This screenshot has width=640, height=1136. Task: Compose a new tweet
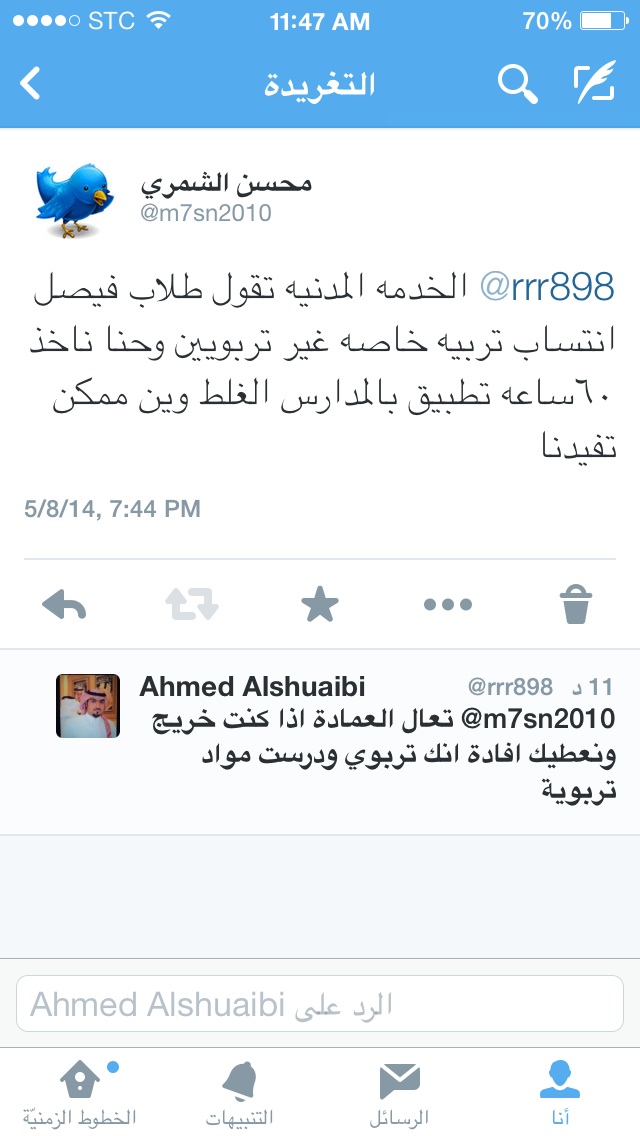(x=594, y=83)
